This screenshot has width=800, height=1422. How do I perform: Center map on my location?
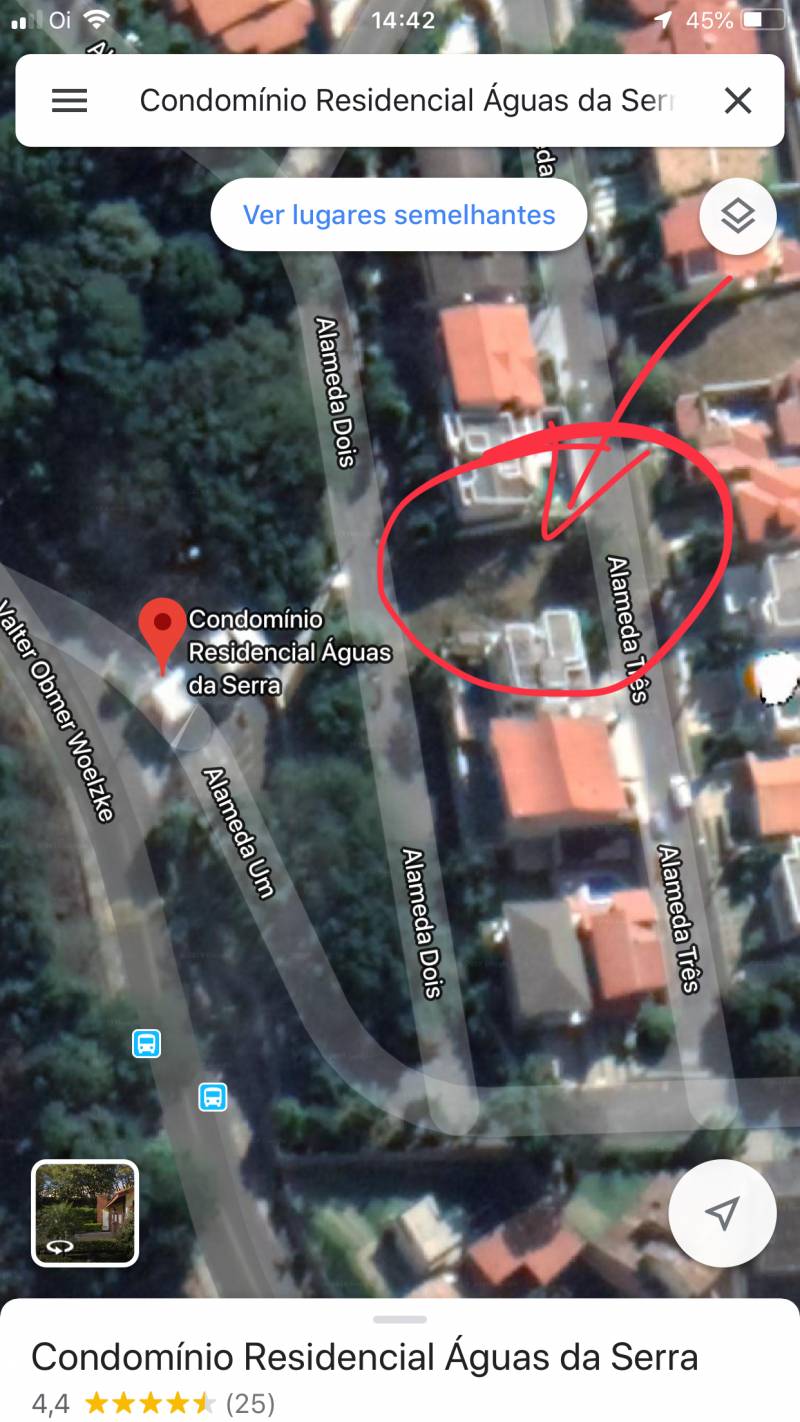click(722, 1213)
